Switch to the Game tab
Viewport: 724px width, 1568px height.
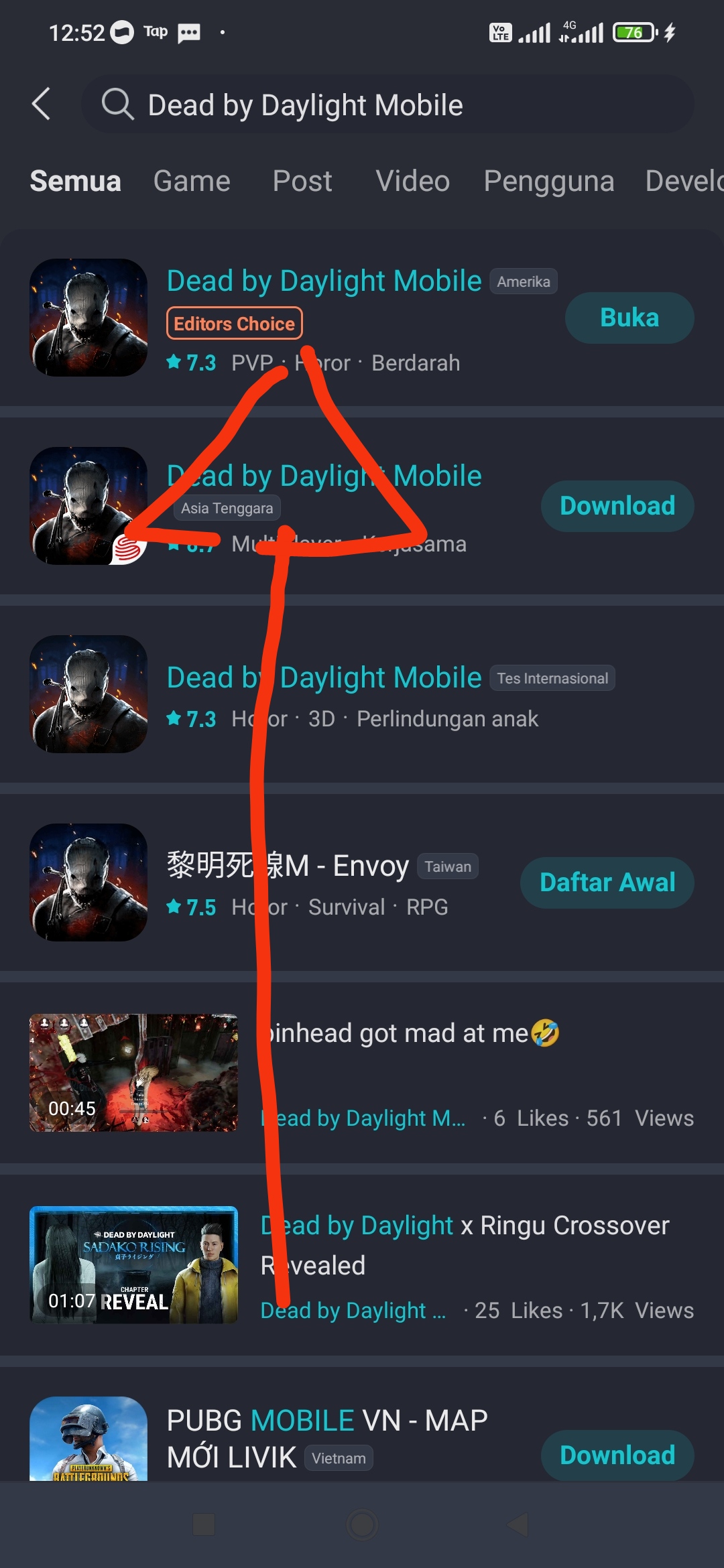[192, 181]
